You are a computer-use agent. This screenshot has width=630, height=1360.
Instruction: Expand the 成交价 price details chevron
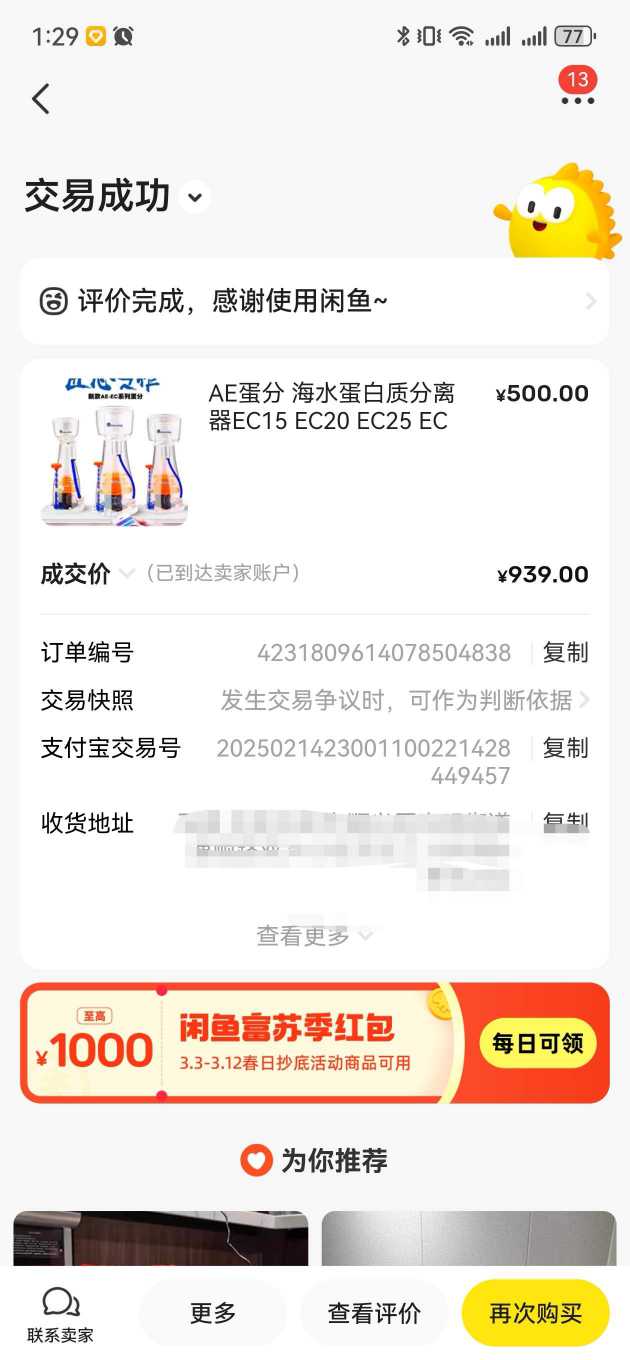[x=127, y=573]
